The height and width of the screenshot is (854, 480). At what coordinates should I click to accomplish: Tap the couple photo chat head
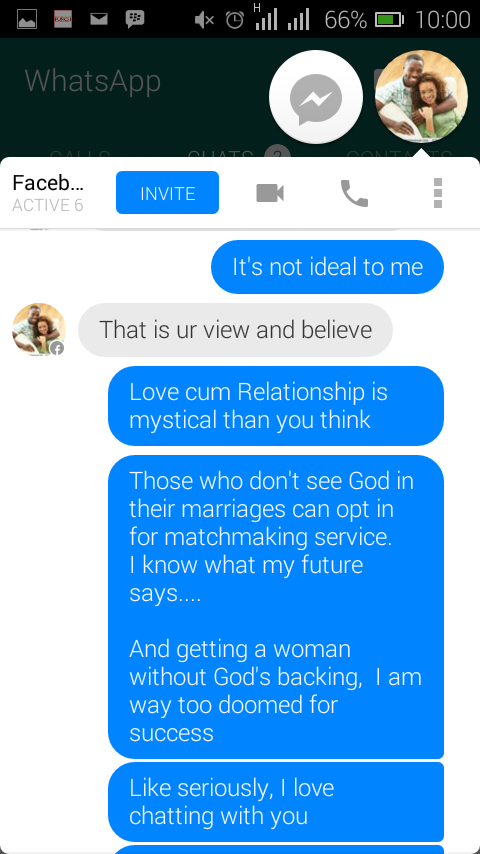coord(421,96)
